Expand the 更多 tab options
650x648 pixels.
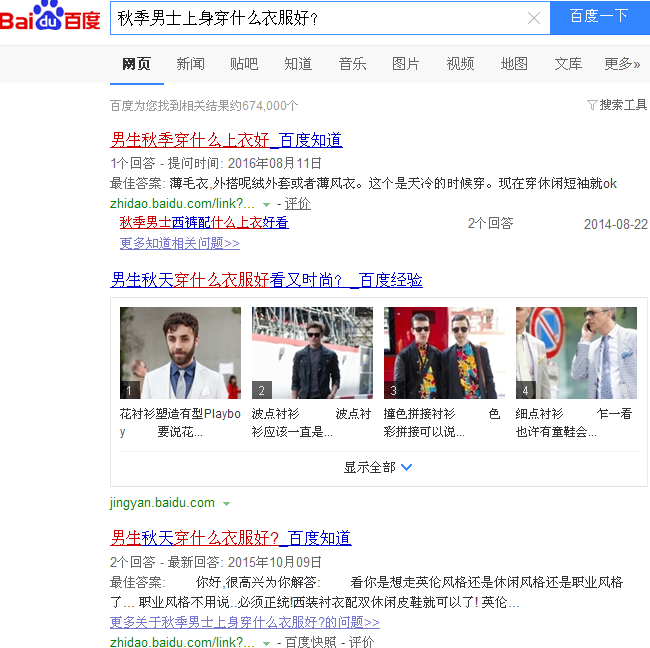pyautogui.click(x=622, y=64)
